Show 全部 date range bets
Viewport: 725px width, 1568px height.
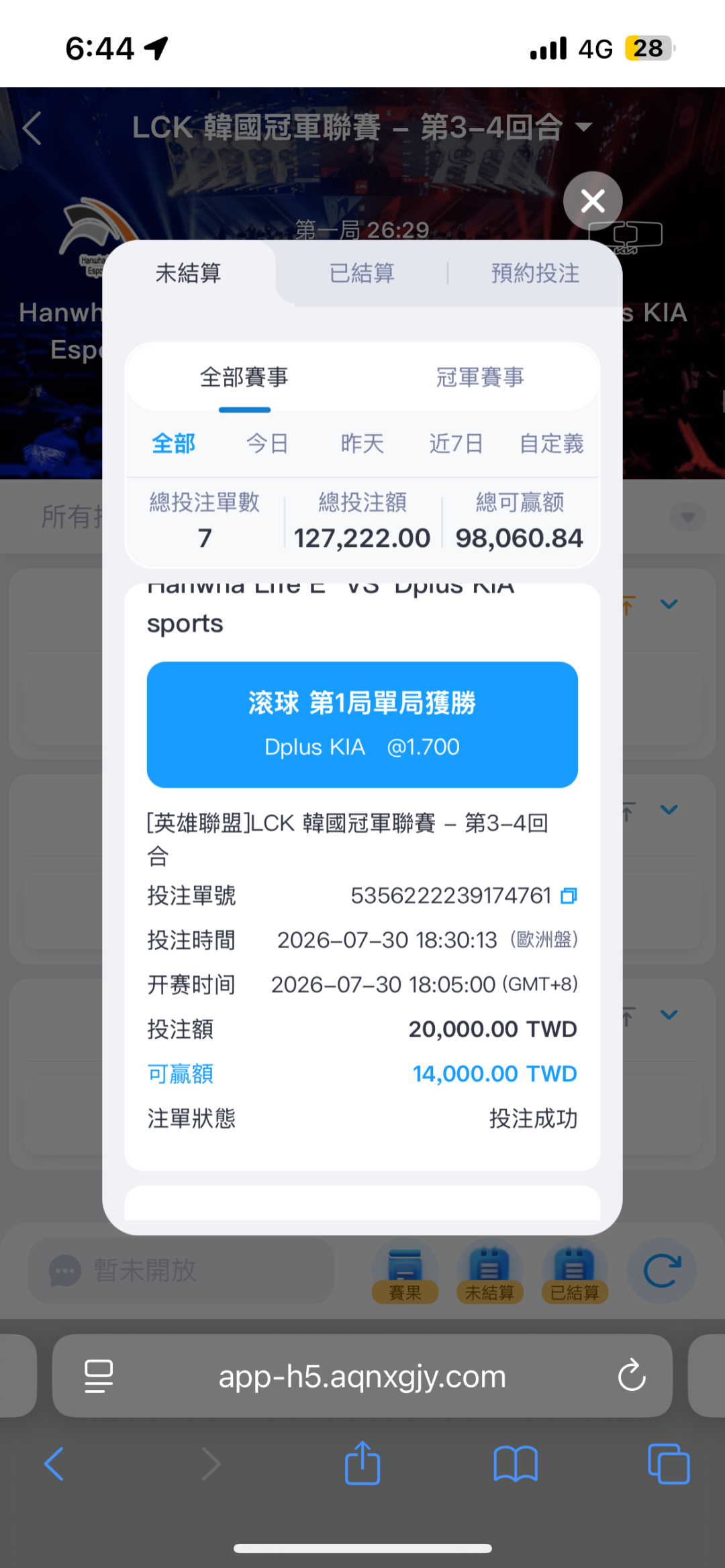174,443
